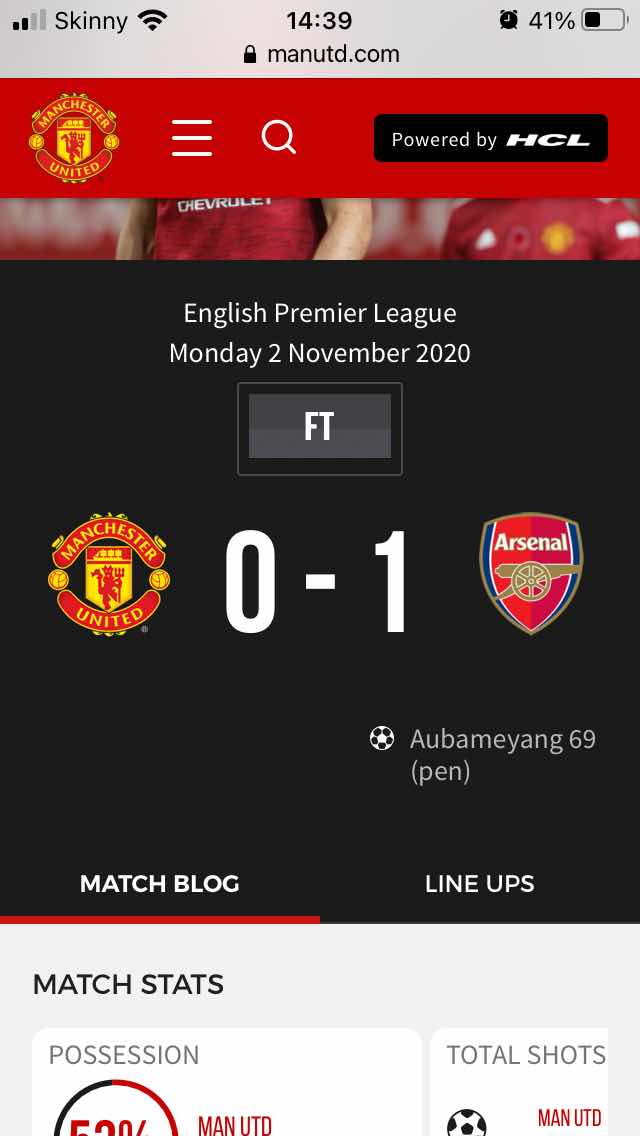640x1136 pixels.
Task: Open the Powered by HCL link
Action: click(x=490, y=138)
